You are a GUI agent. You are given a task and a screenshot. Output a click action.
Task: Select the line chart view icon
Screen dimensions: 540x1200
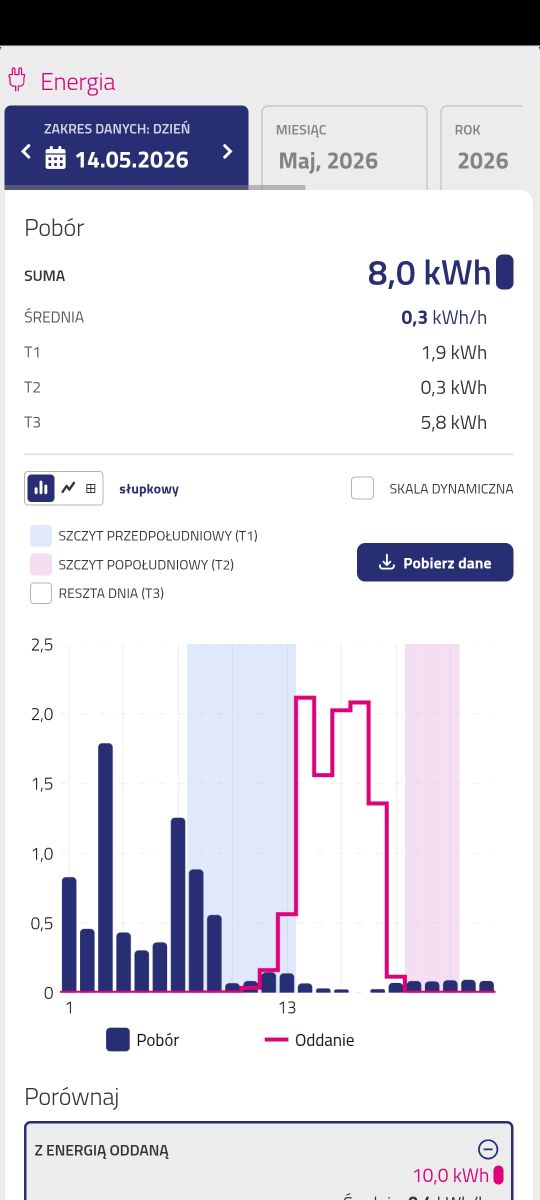[x=68, y=488]
